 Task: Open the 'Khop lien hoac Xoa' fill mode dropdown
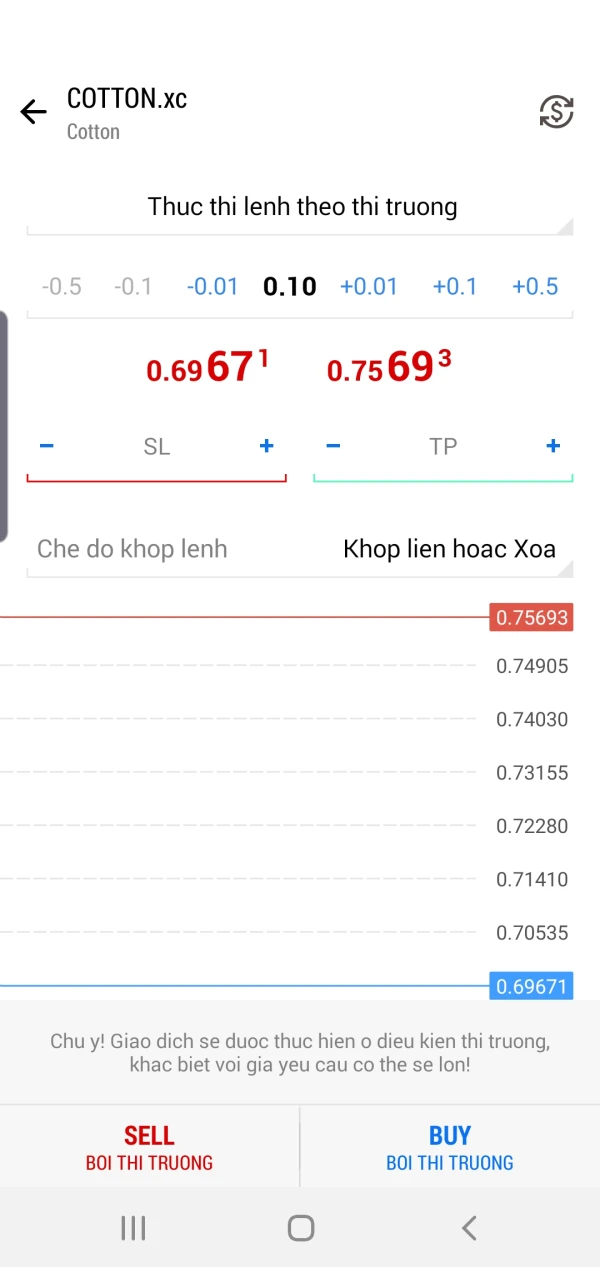pos(449,549)
